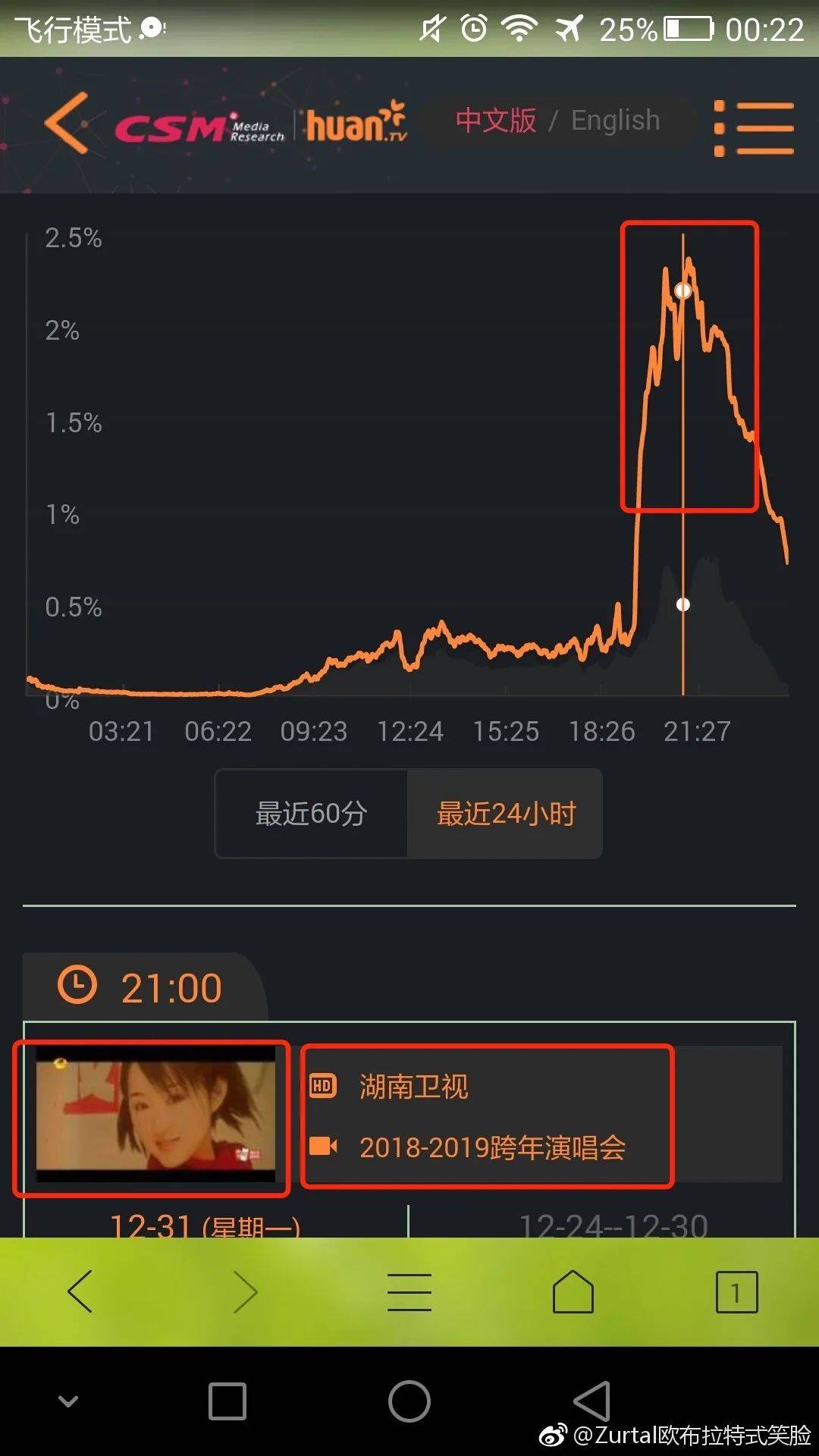
Task: Open system recent apps
Action: tap(227, 1401)
